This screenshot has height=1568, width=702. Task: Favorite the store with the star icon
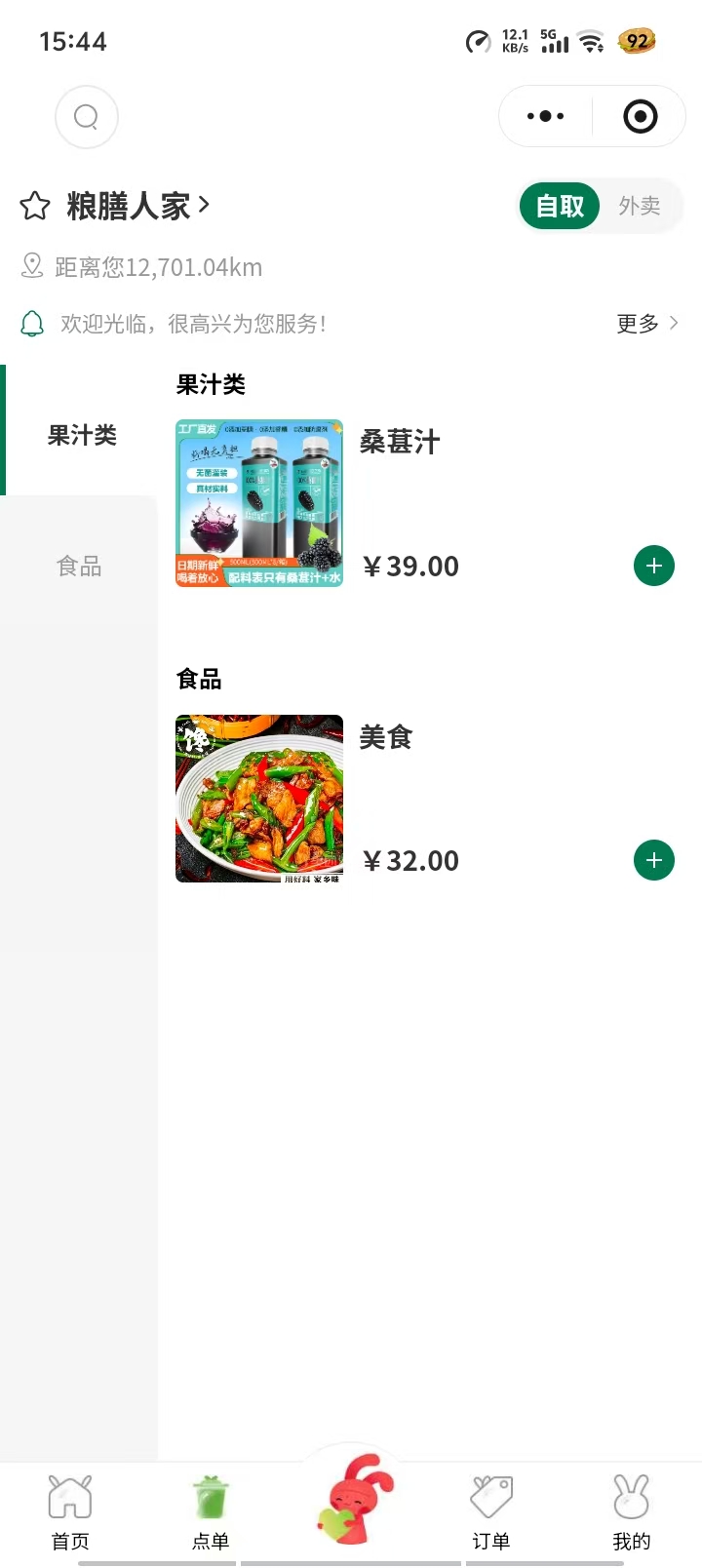(35, 206)
